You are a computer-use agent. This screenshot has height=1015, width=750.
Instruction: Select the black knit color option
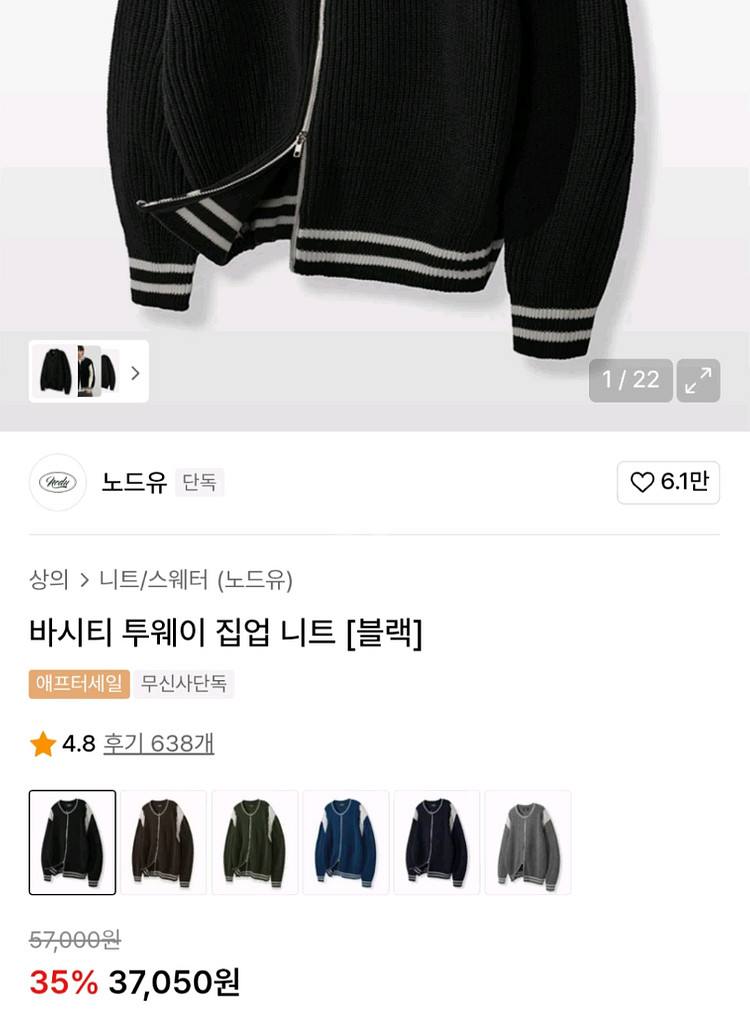pos(71,841)
